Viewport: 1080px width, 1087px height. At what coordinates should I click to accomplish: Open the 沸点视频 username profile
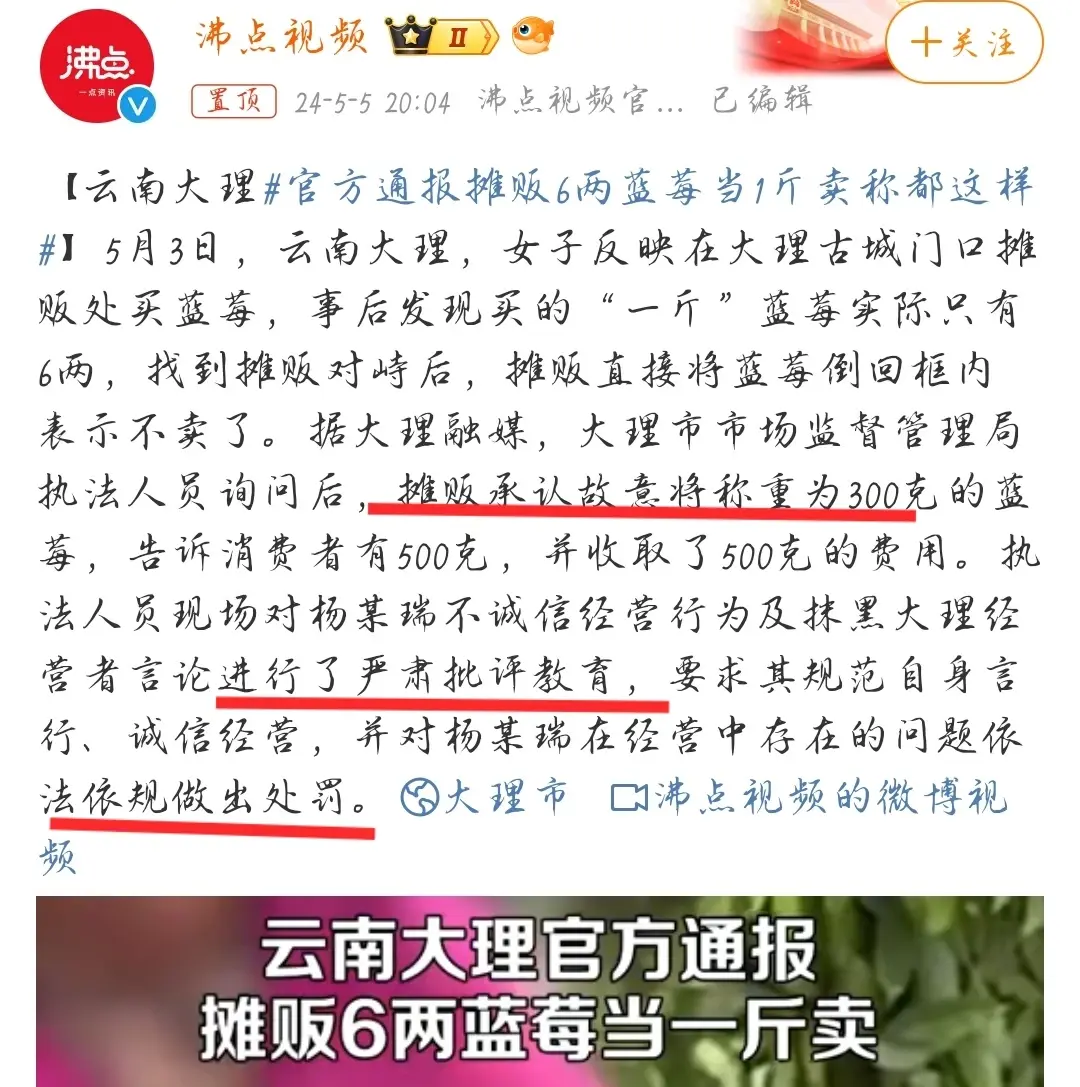pyautogui.click(x=281, y=36)
